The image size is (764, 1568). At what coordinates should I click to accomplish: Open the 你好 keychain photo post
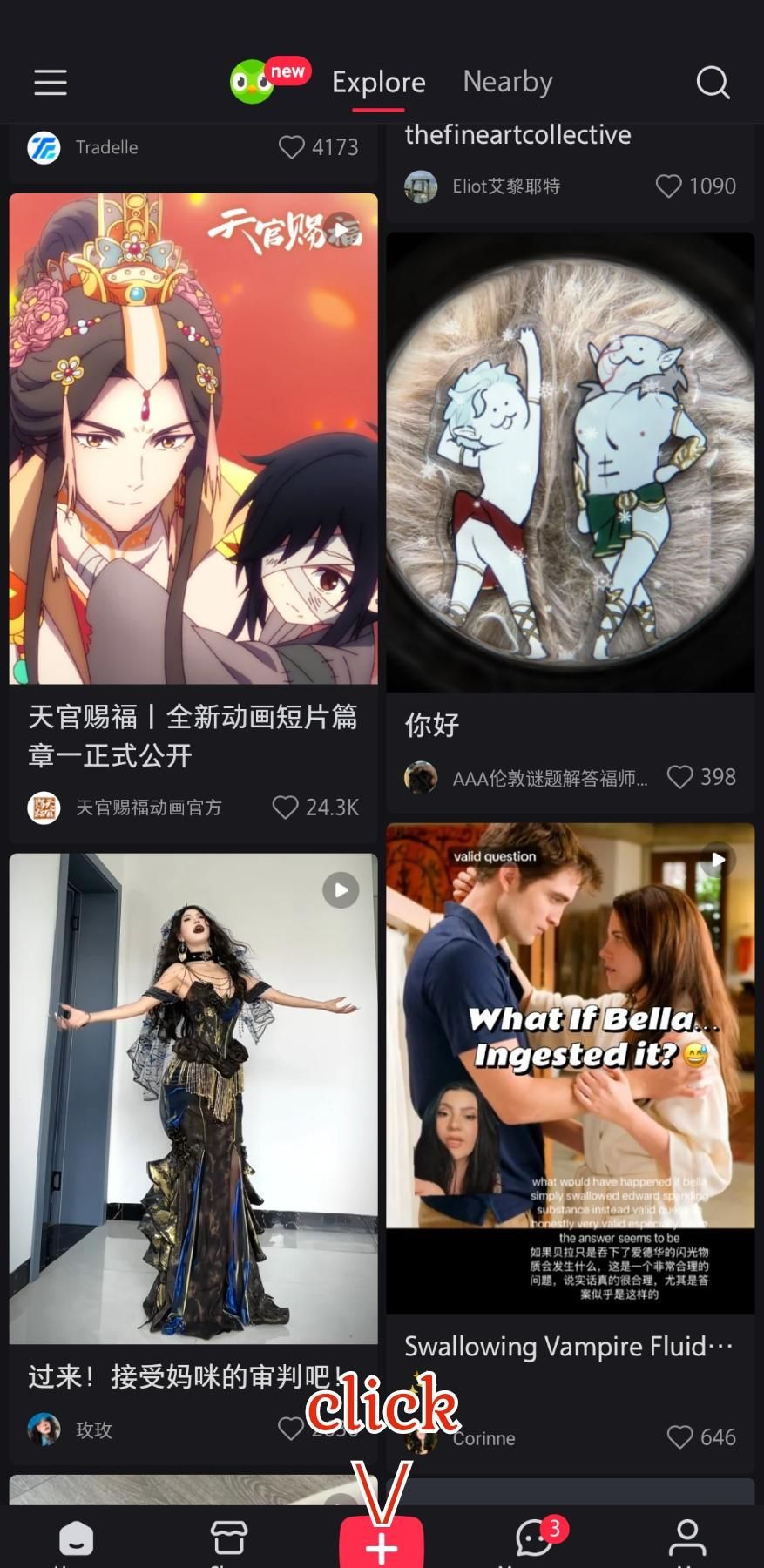pos(570,462)
